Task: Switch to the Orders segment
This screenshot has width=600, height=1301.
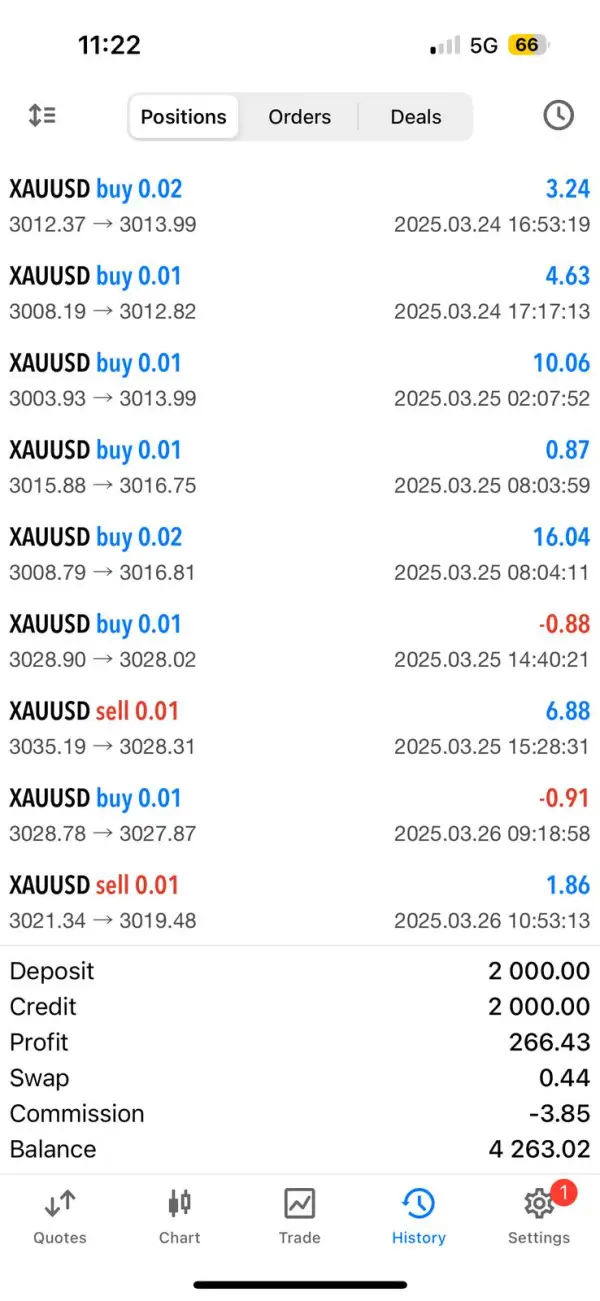Action: (x=299, y=117)
